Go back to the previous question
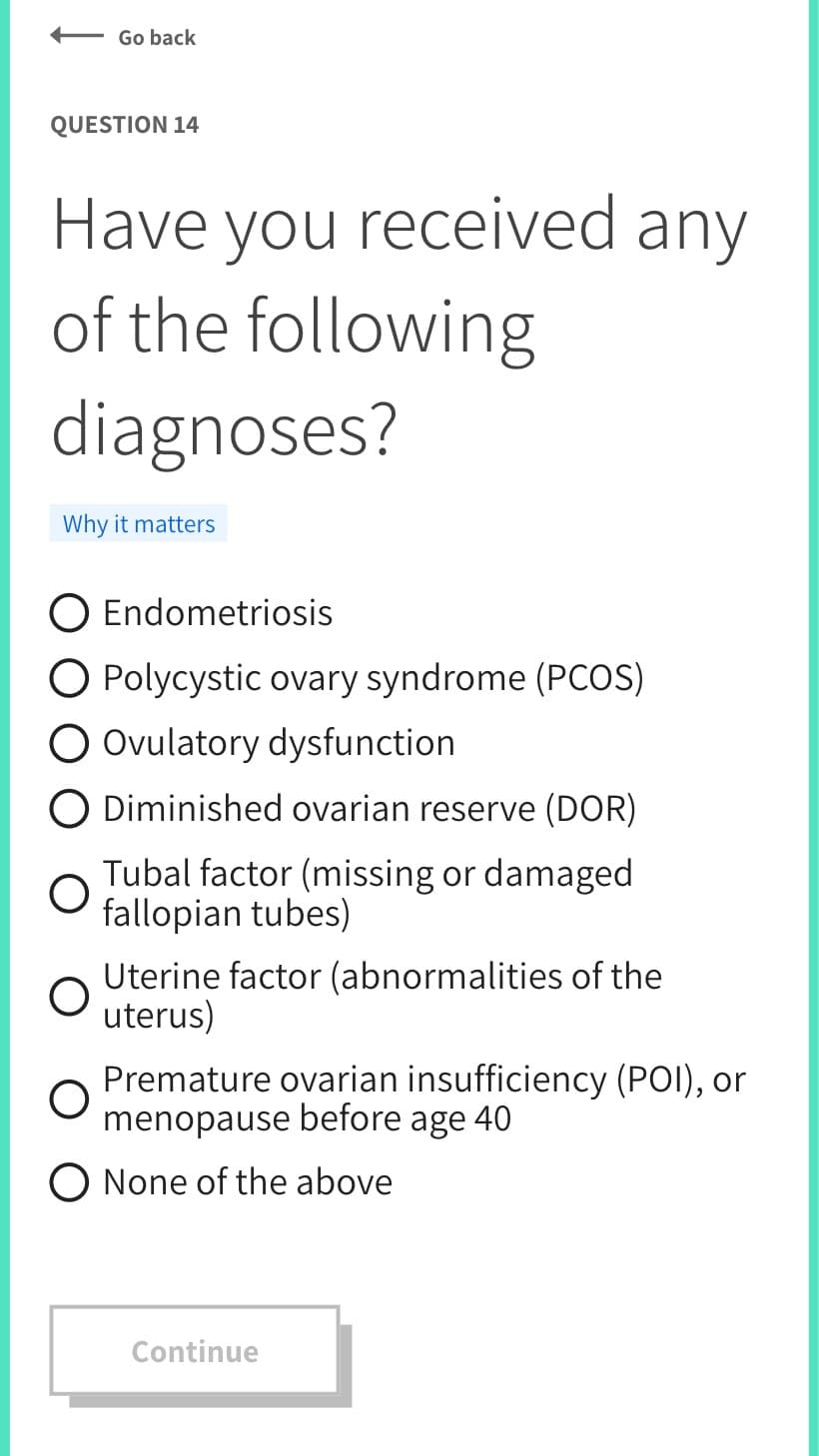 pyautogui.click(x=123, y=37)
